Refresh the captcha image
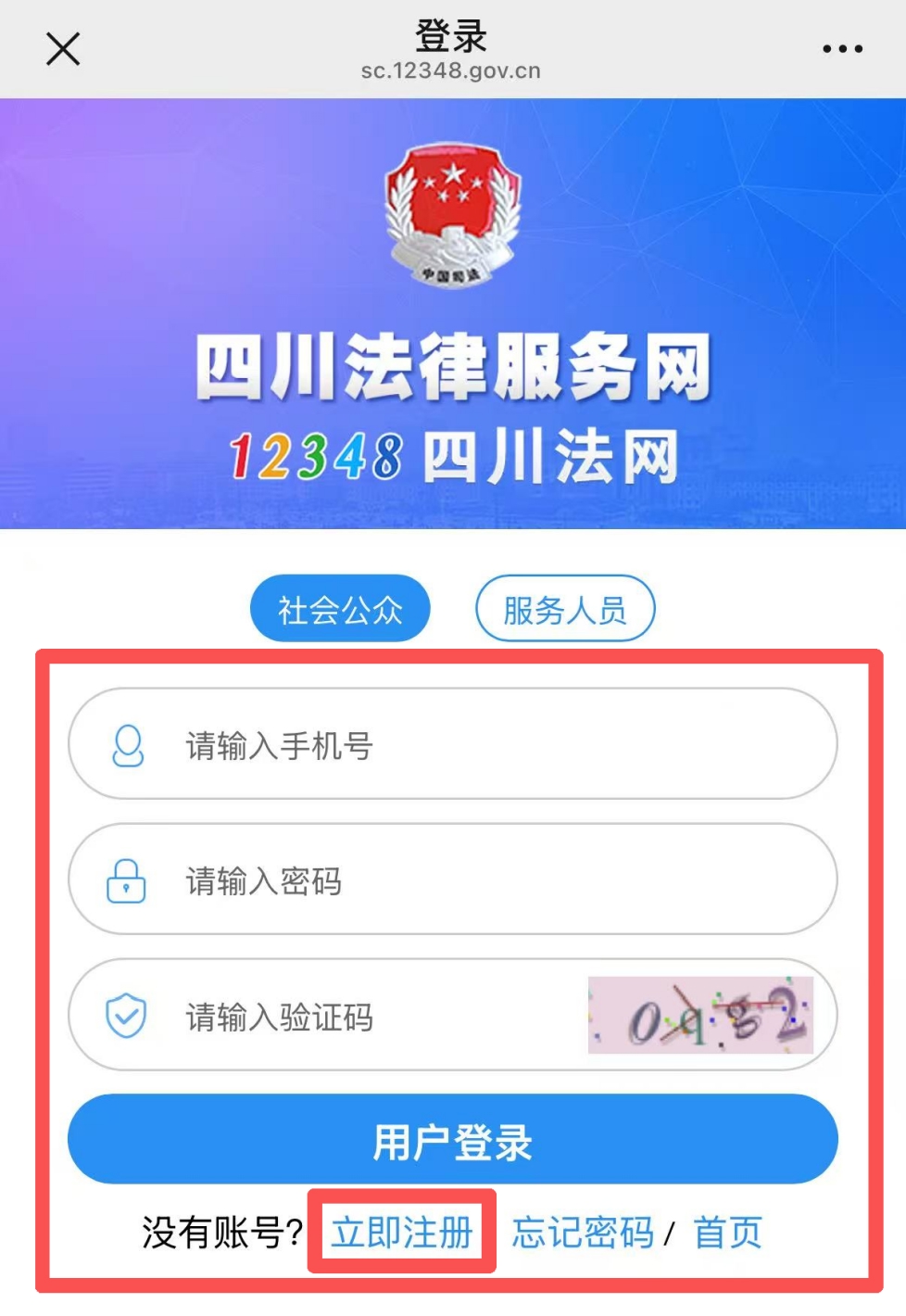The image size is (906, 1316). (x=700, y=1016)
